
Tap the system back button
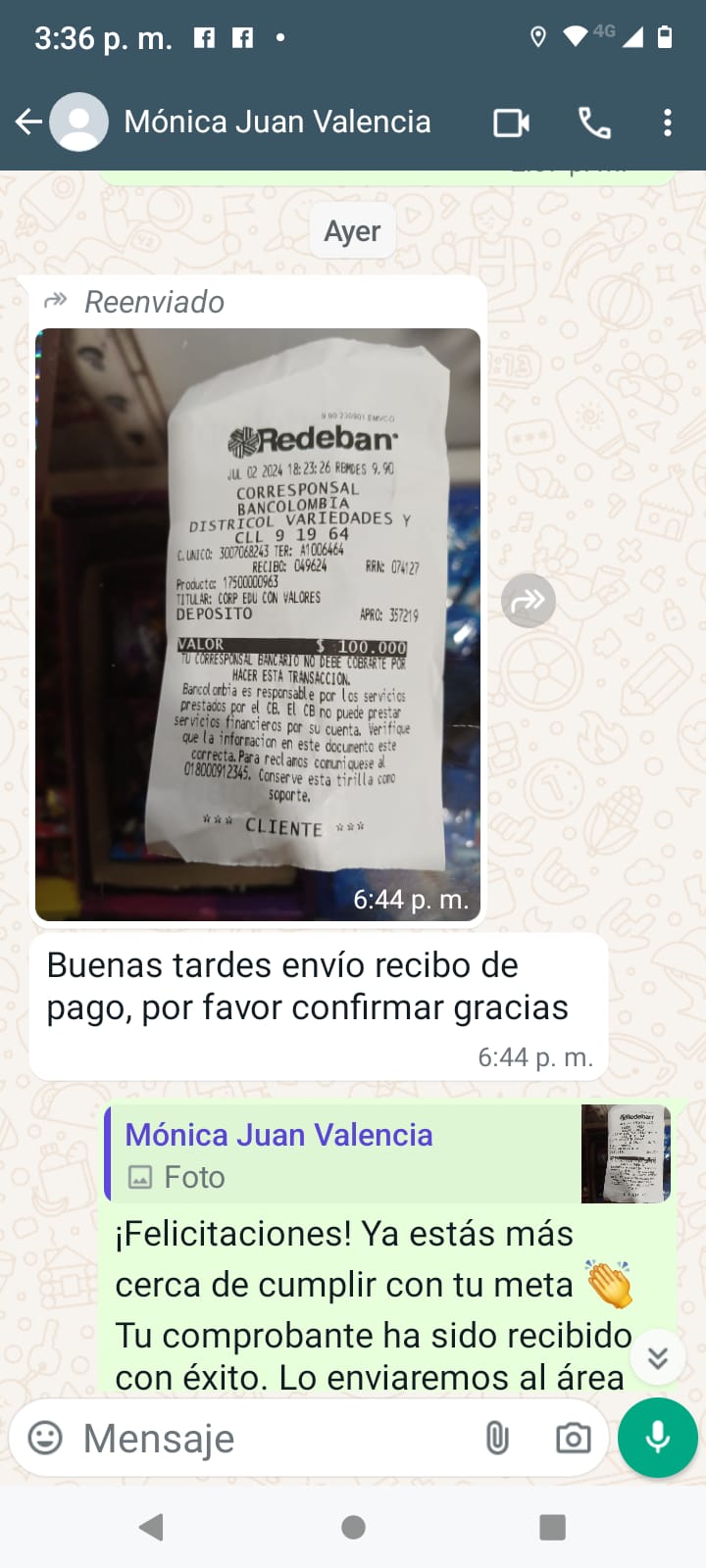coord(151,1527)
